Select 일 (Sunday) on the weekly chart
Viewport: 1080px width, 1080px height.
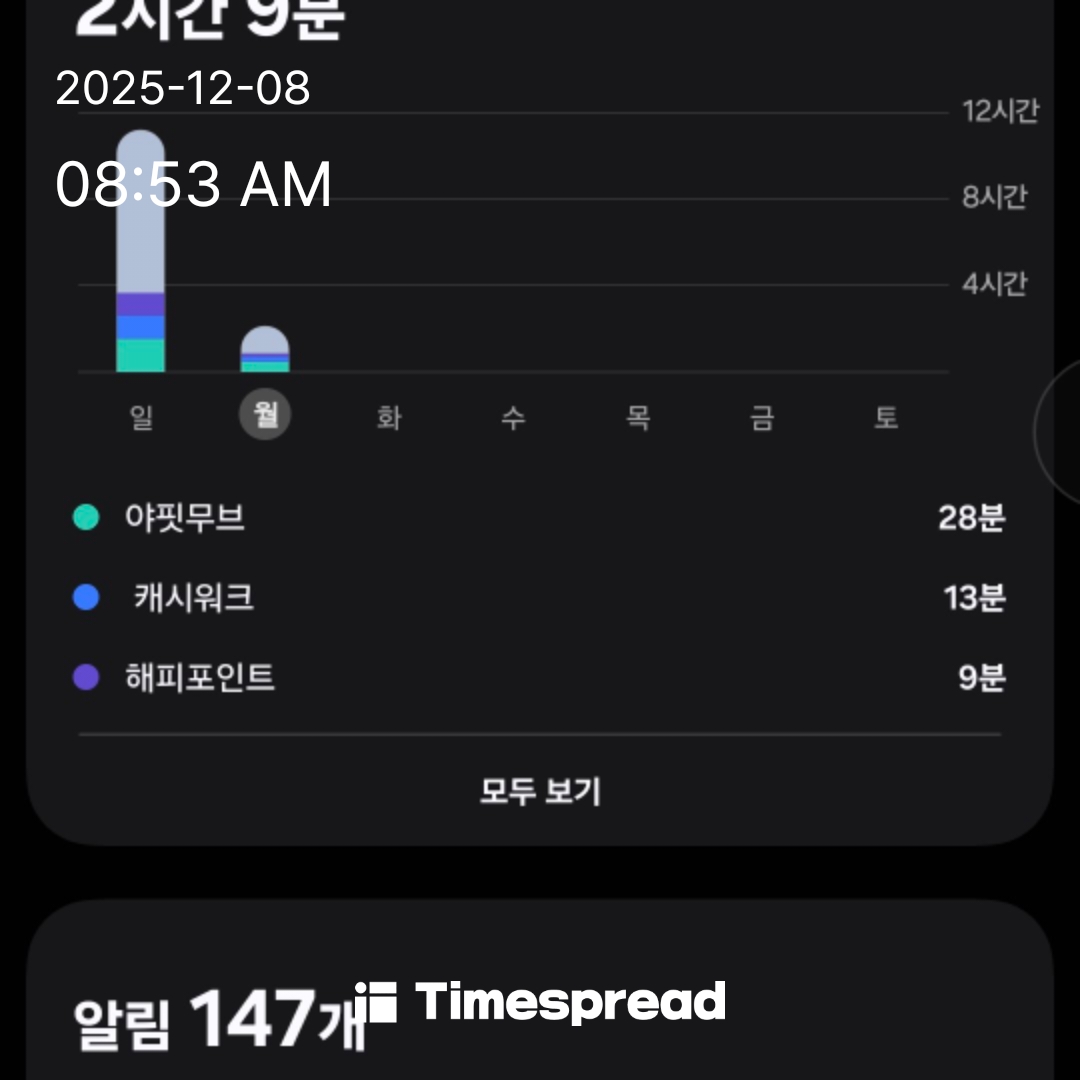point(141,417)
